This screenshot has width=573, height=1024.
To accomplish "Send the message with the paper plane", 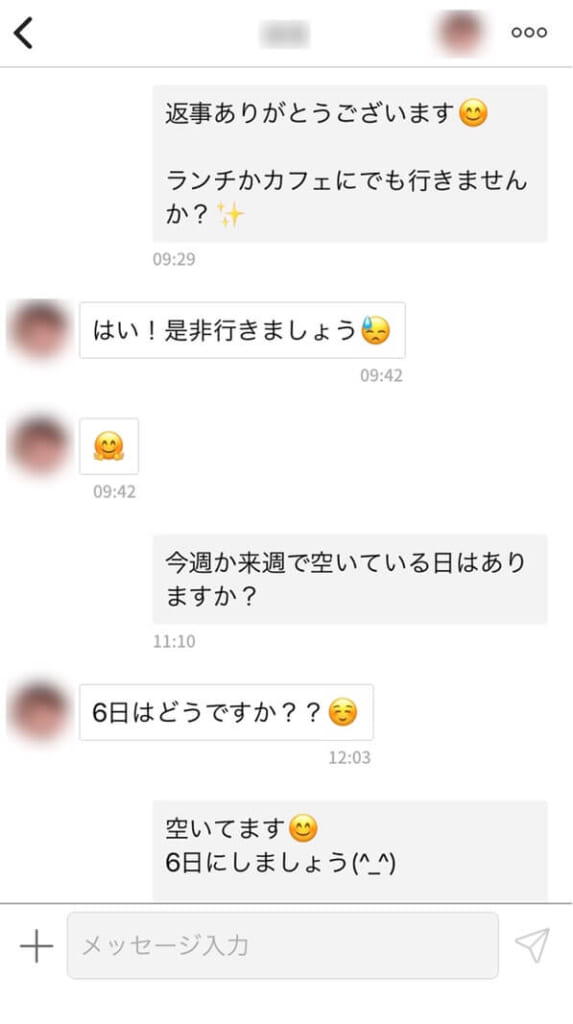I will click(x=532, y=945).
